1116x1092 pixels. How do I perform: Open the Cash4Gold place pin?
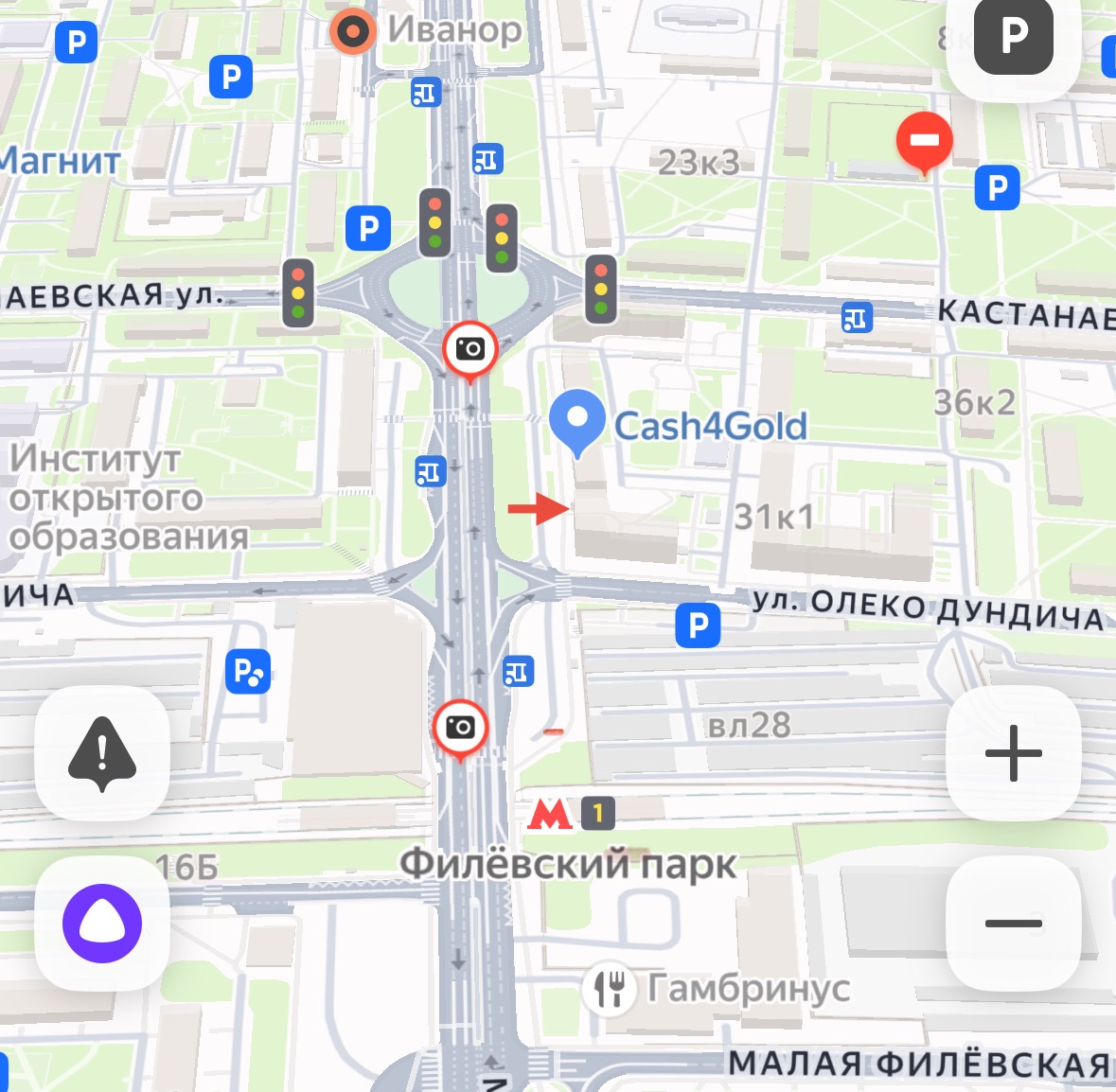[x=577, y=421]
